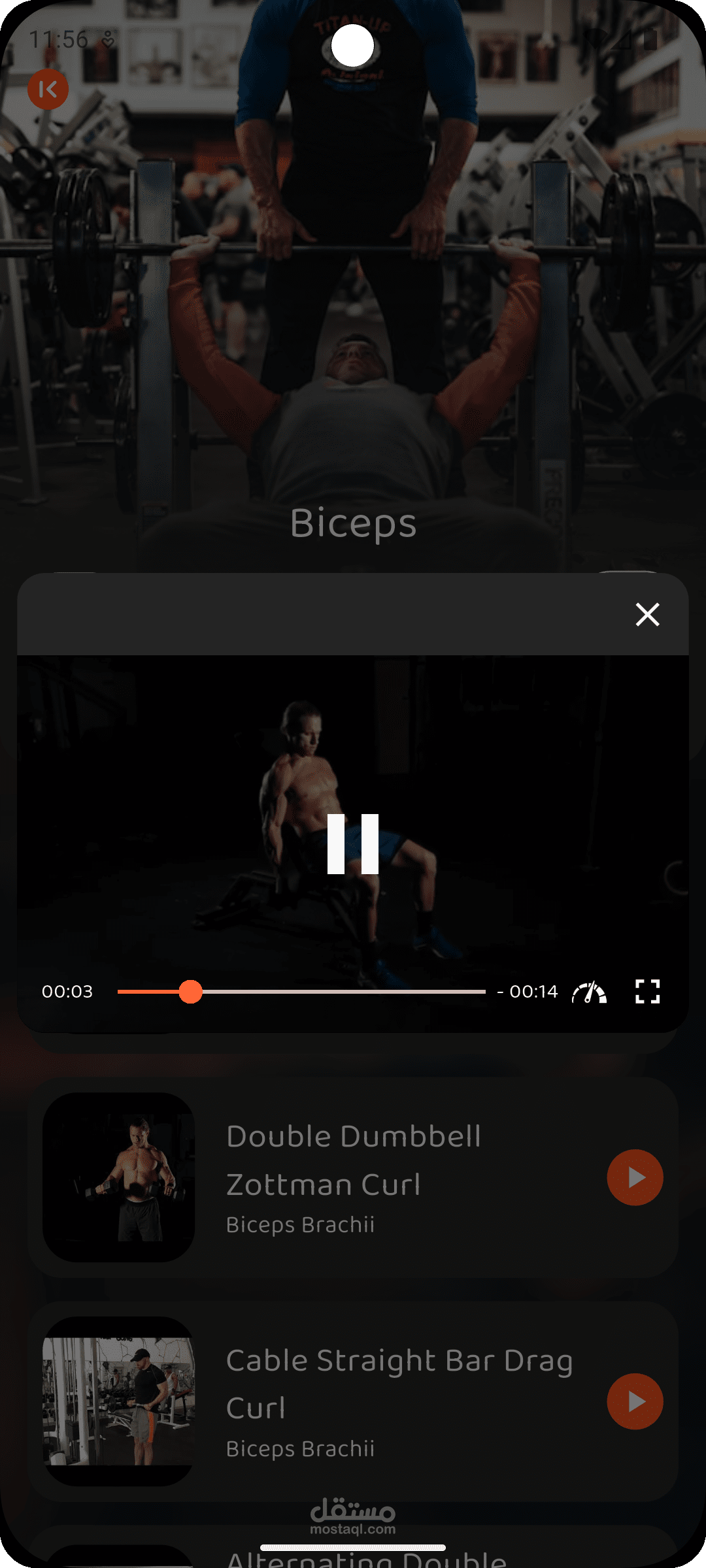Play the Cable Straight Bar Drag Curl video

[635, 1401]
